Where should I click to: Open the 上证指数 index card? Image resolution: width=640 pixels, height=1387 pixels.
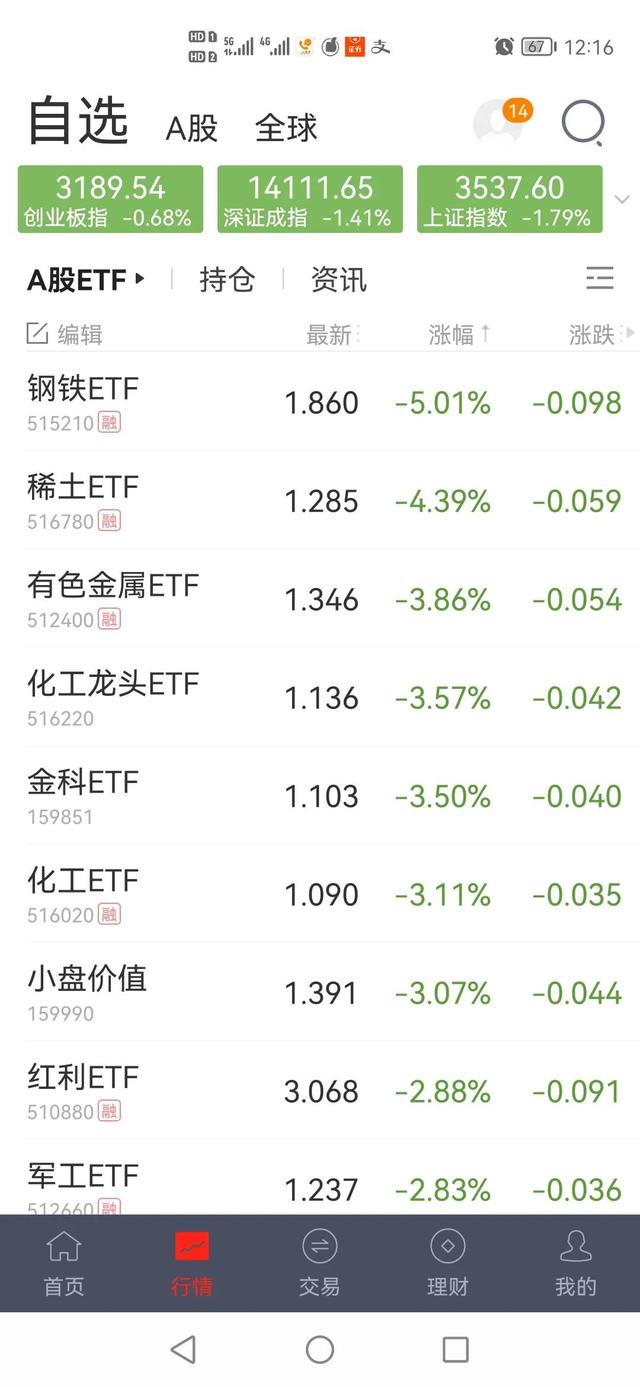pyautogui.click(x=510, y=199)
